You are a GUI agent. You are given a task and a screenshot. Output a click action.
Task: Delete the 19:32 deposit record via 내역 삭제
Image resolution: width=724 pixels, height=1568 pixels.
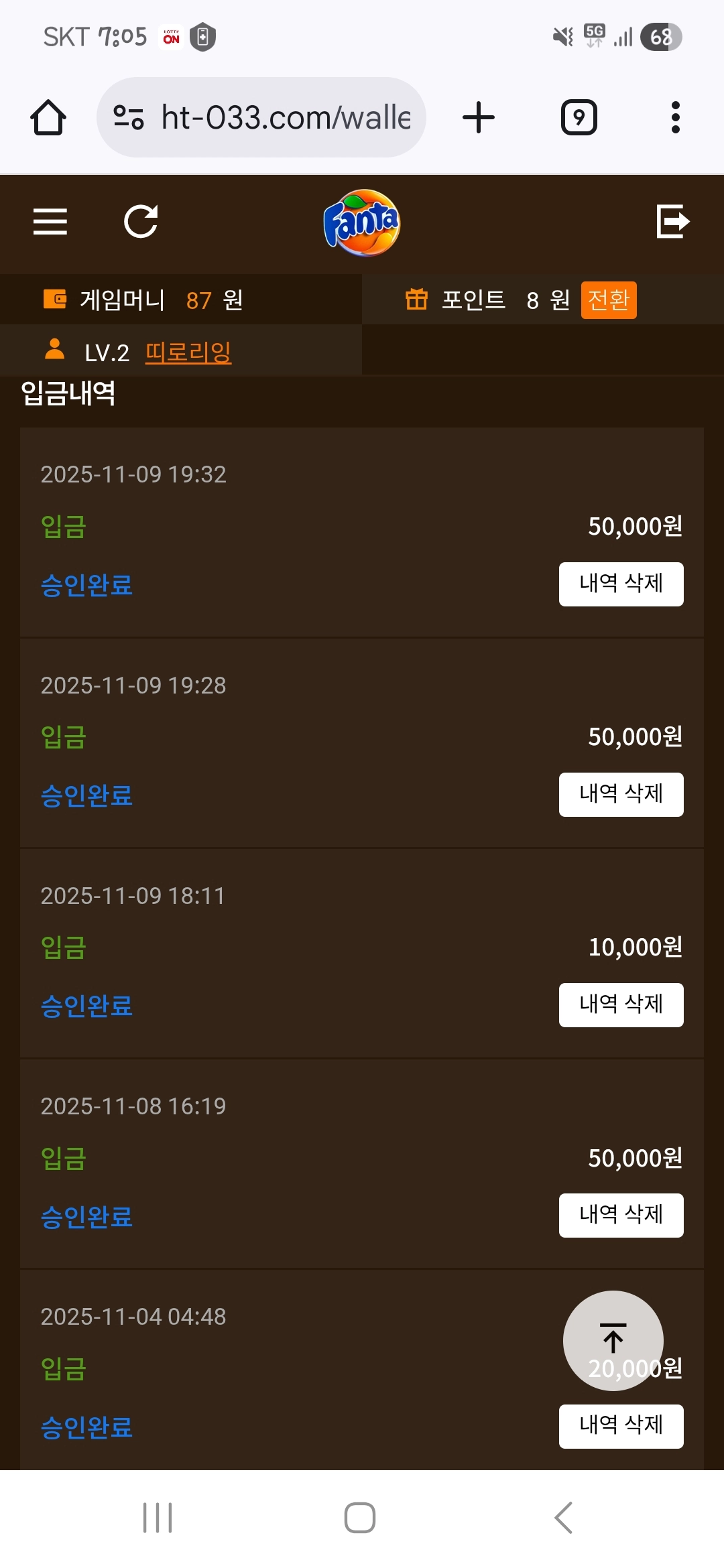(620, 584)
